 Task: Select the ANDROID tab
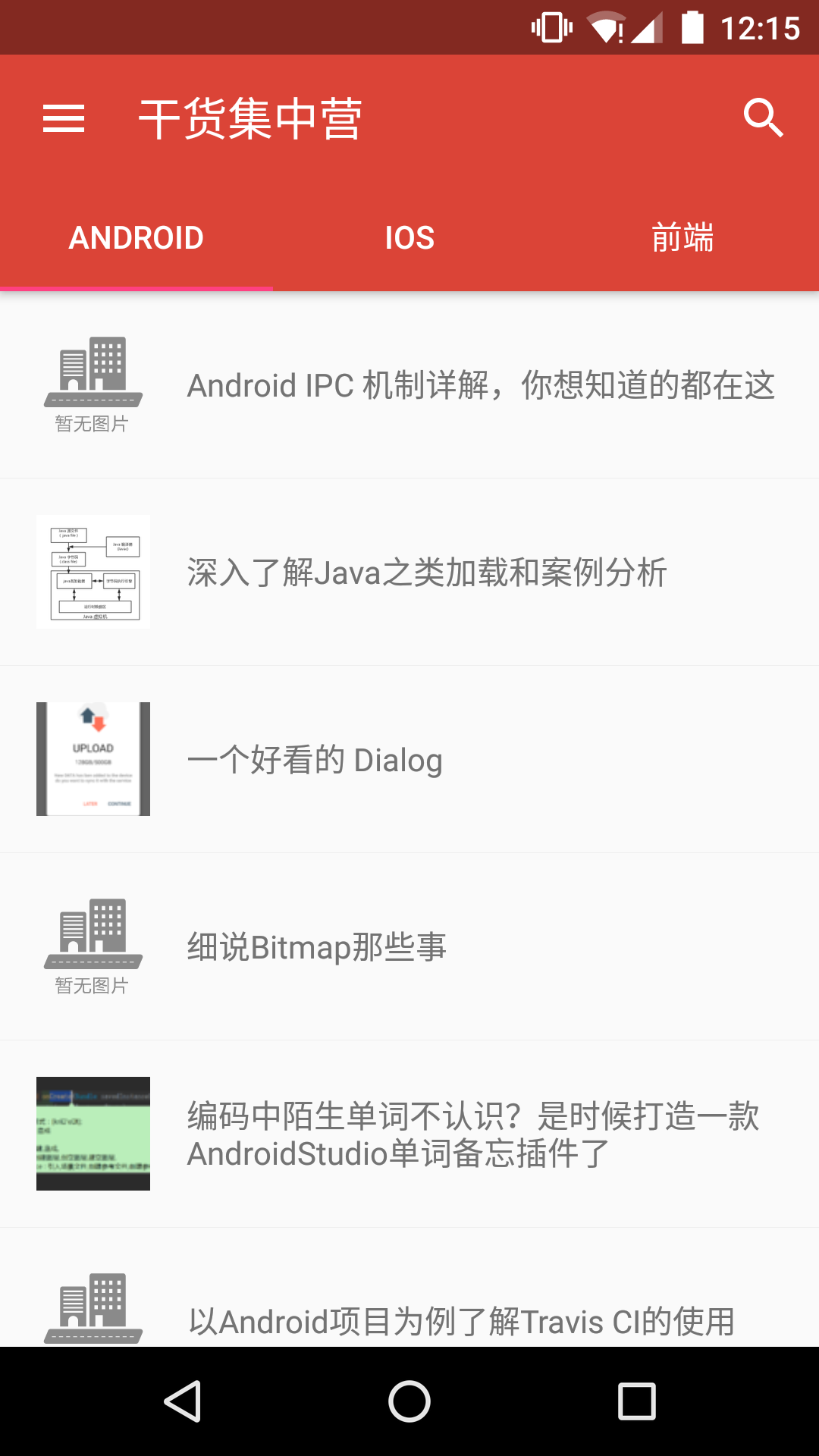136,237
